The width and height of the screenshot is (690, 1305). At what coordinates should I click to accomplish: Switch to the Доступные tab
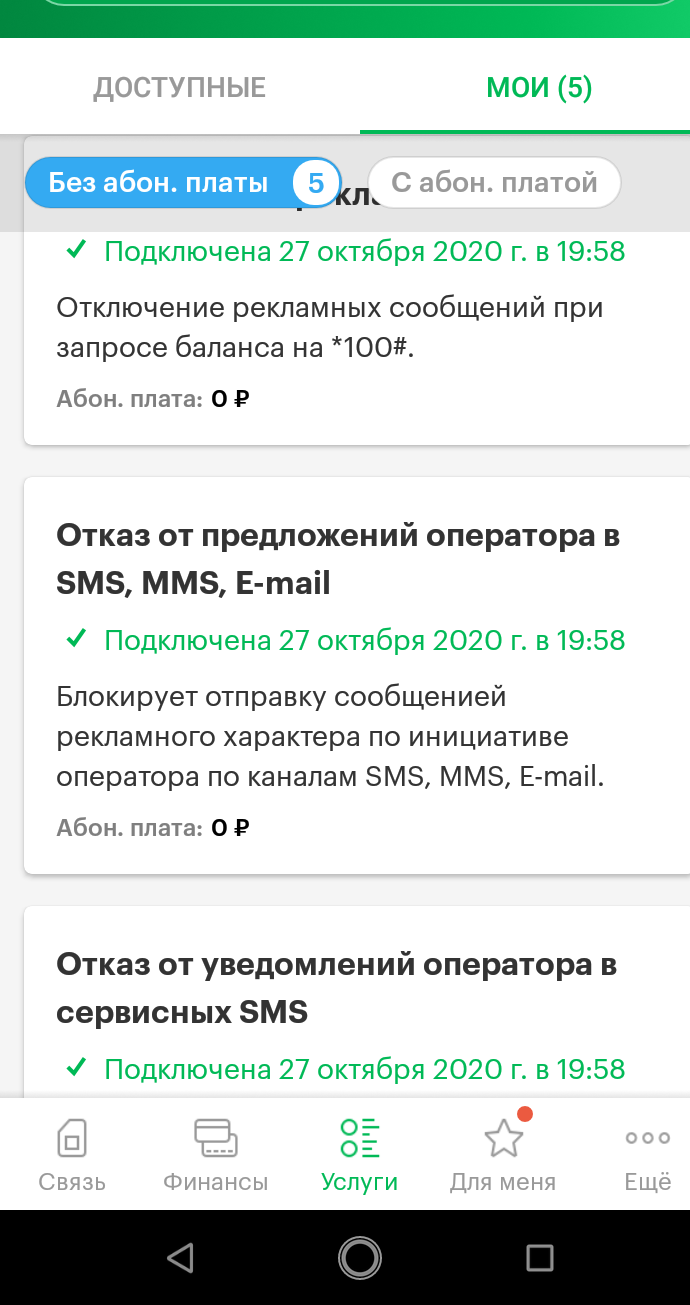(180, 88)
